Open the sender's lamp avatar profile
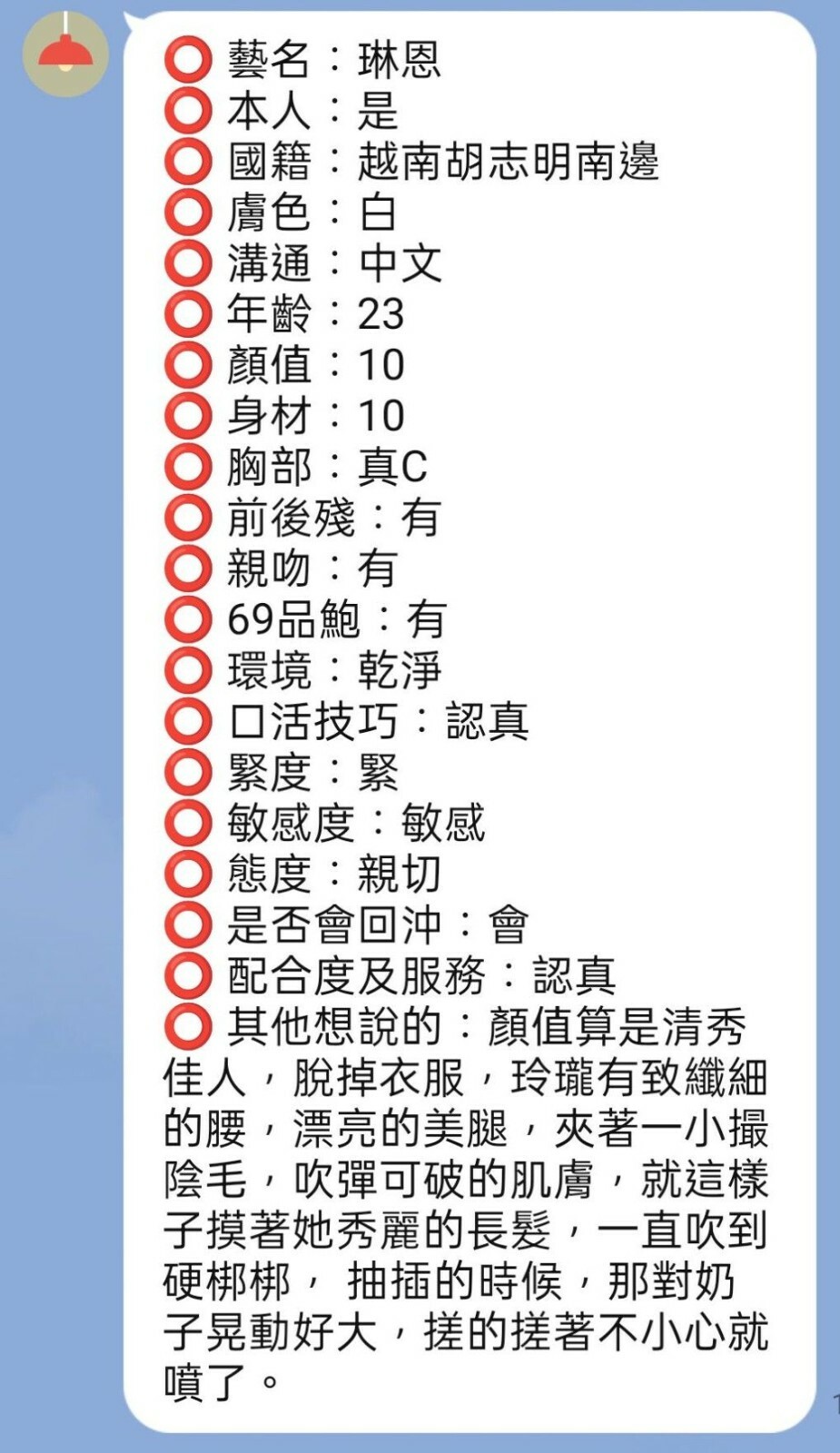The width and height of the screenshot is (840, 1453). pyautogui.click(x=65, y=54)
